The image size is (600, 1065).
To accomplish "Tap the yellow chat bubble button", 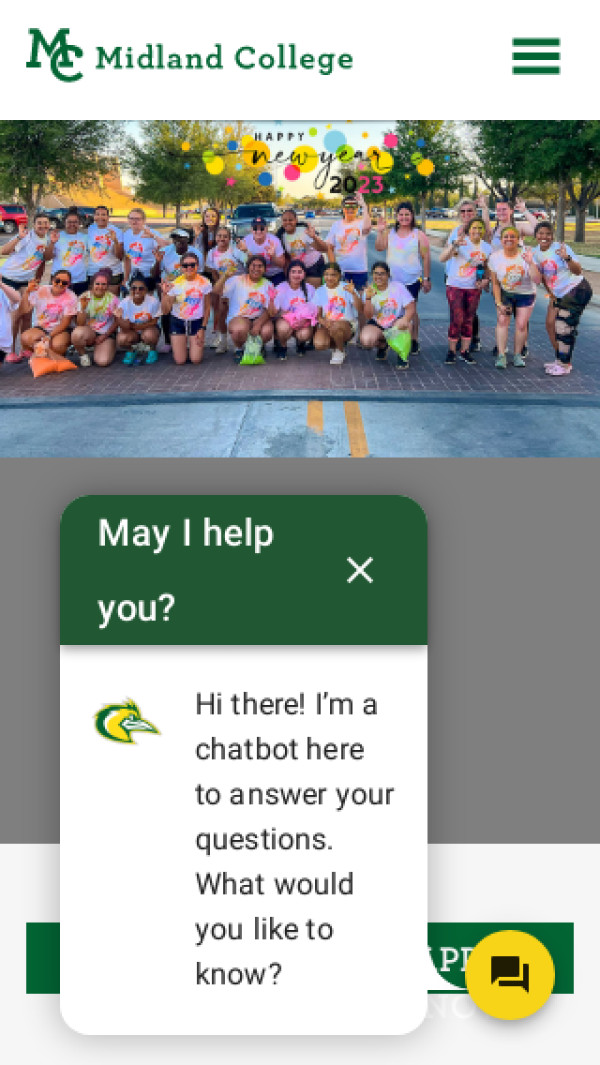I will [510, 974].
